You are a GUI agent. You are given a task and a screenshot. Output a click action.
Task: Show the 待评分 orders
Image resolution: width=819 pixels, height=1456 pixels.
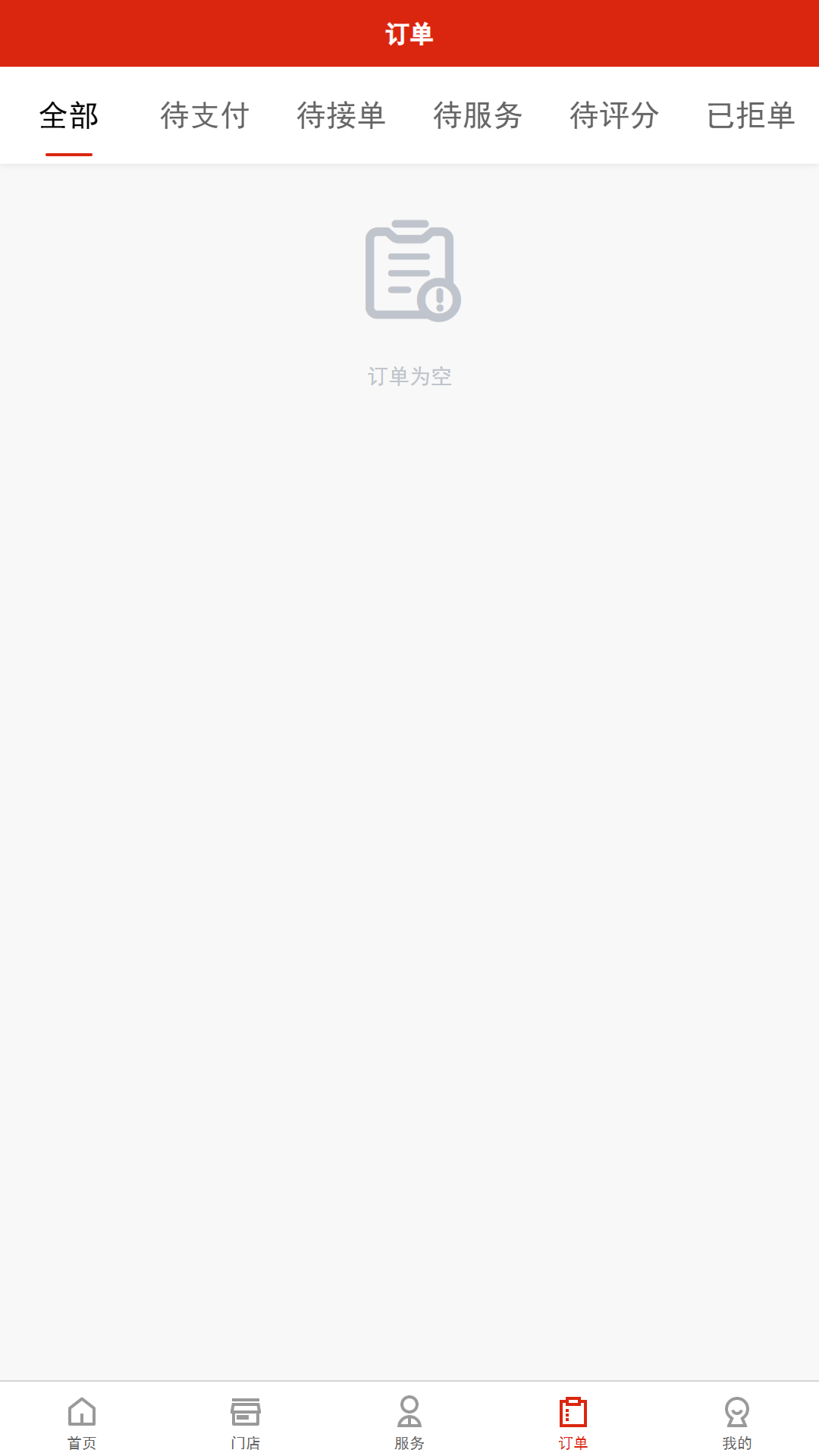614,116
